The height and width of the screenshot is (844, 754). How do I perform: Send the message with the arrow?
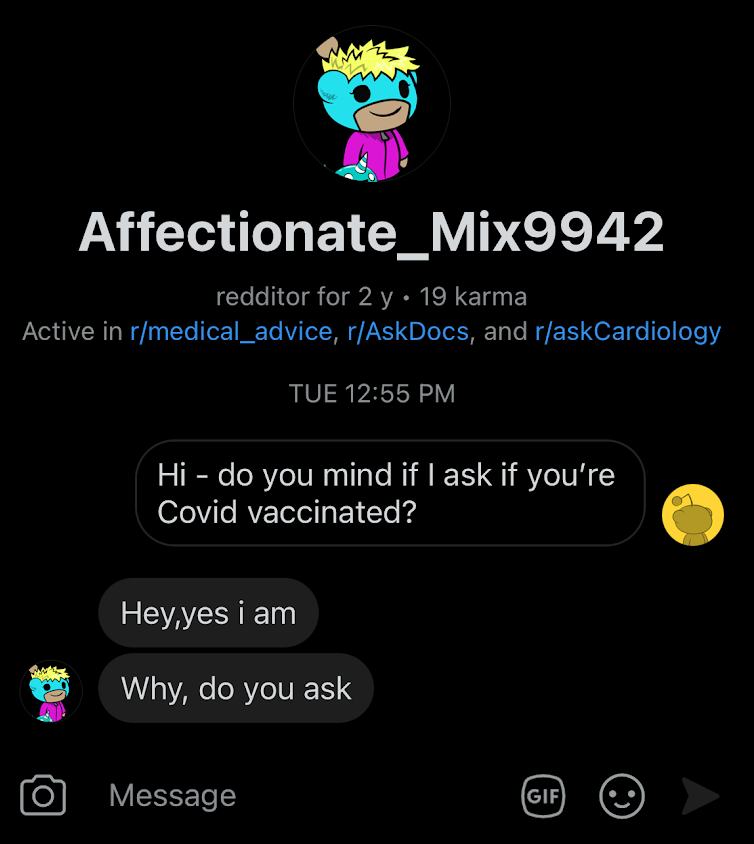point(700,797)
